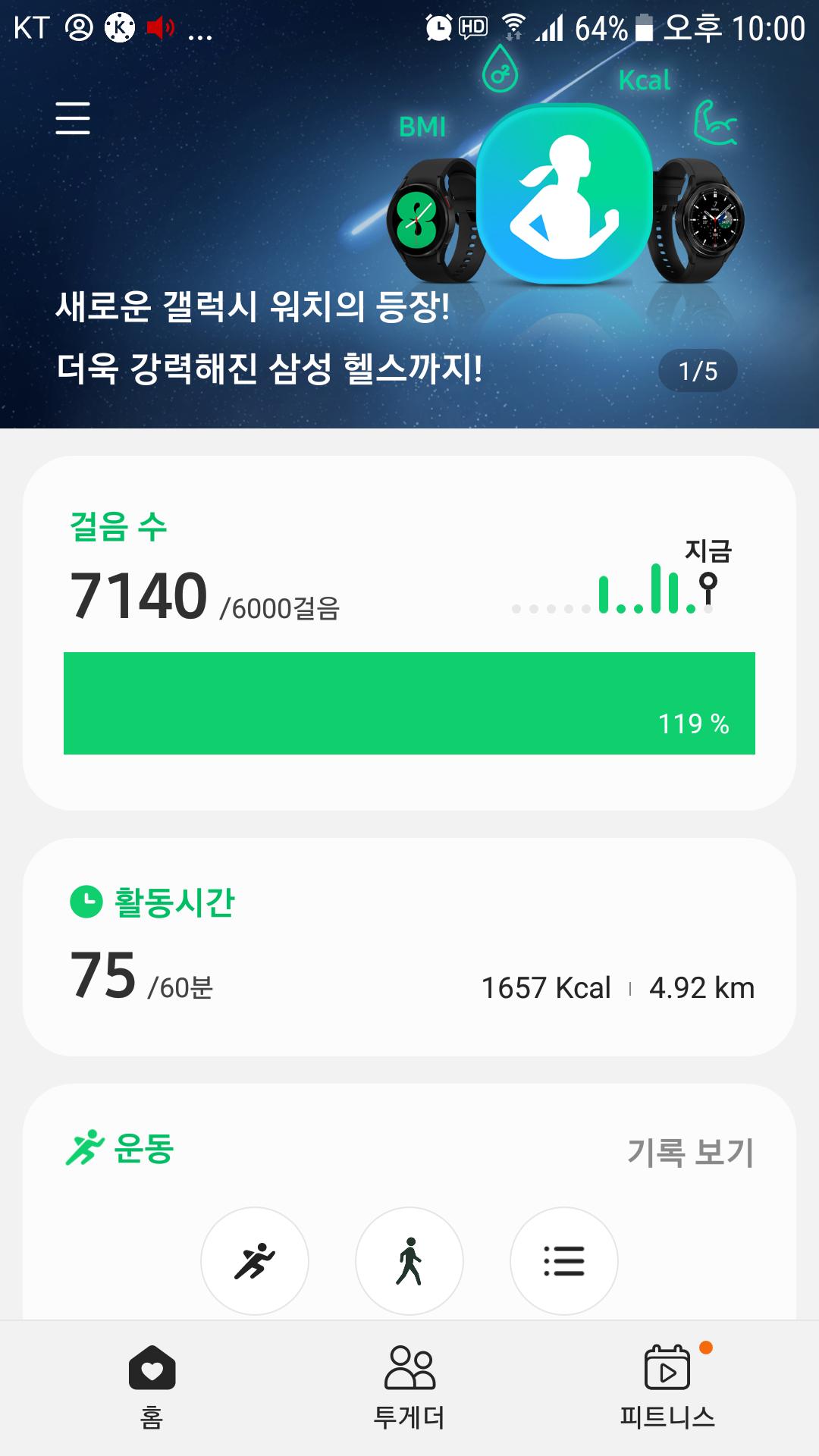
Task: Switch to the Together (투게더) tab
Action: 409,1388
